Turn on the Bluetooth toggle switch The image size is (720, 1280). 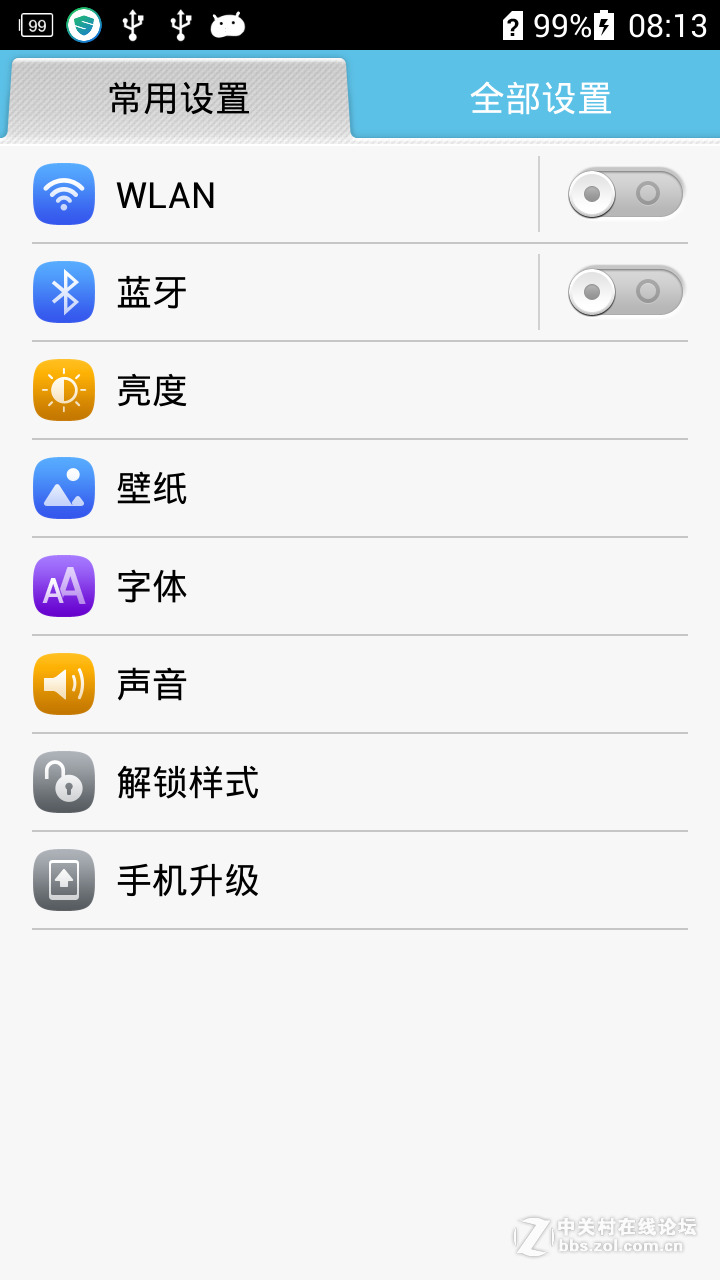coord(626,292)
